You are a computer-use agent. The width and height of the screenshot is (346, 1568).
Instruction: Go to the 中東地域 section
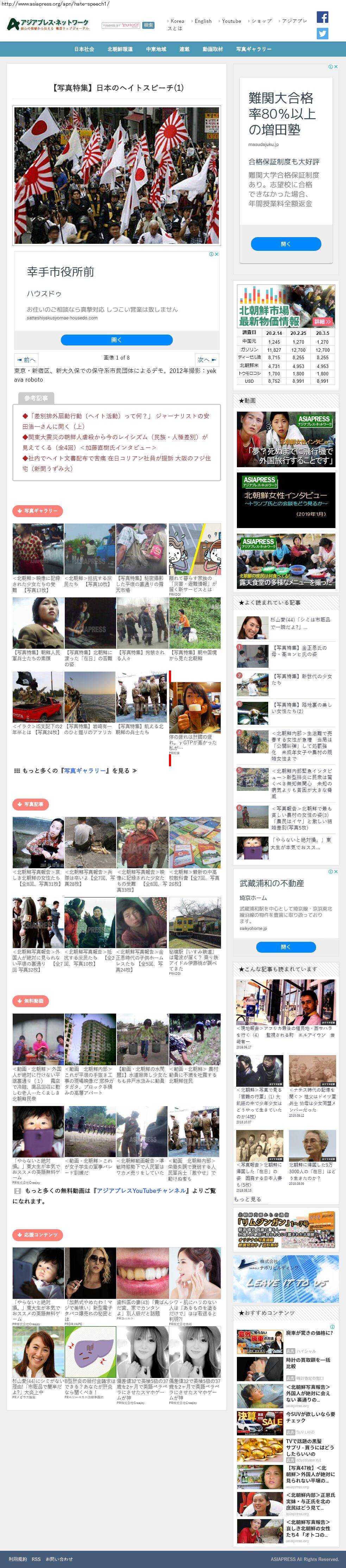(156, 49)
